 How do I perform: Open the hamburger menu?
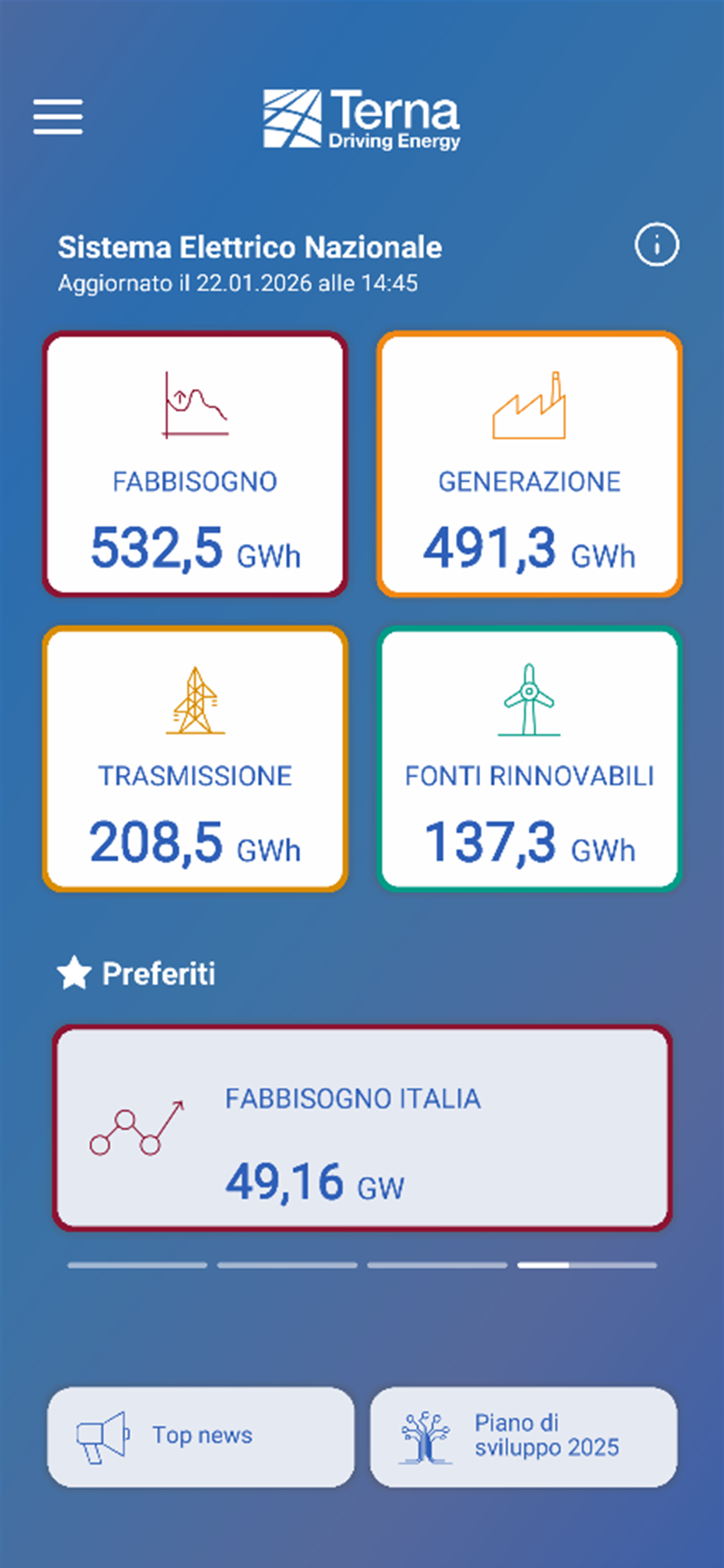[58, 116]
